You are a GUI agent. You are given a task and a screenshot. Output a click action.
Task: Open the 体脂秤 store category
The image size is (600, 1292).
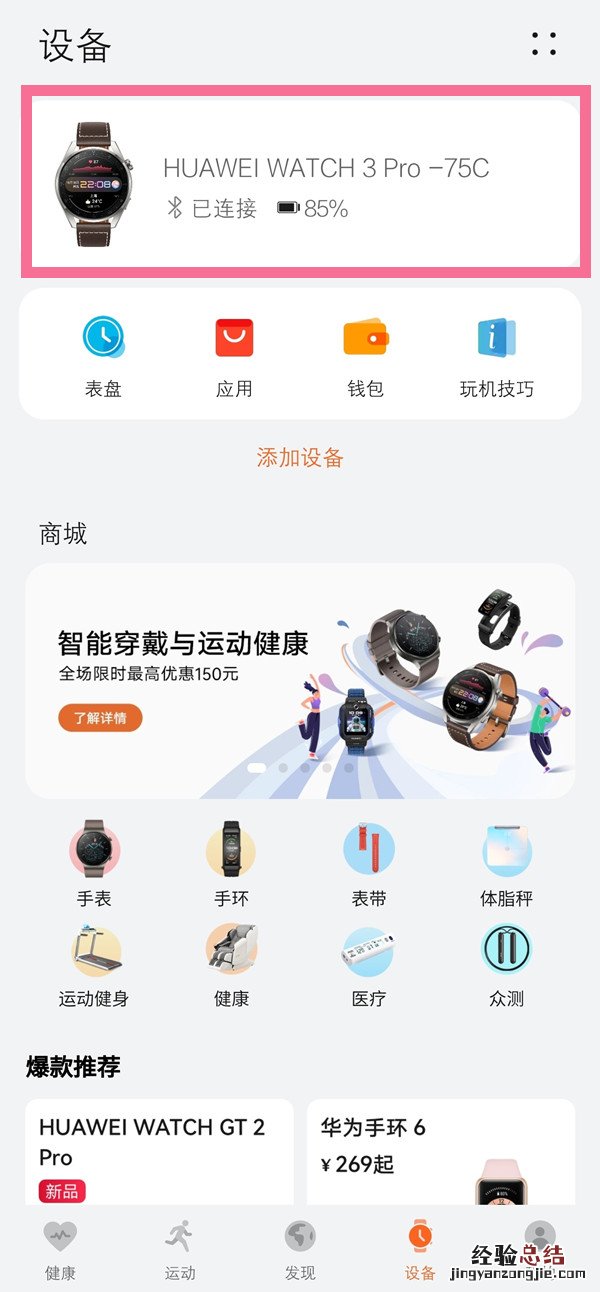[506, 864]
